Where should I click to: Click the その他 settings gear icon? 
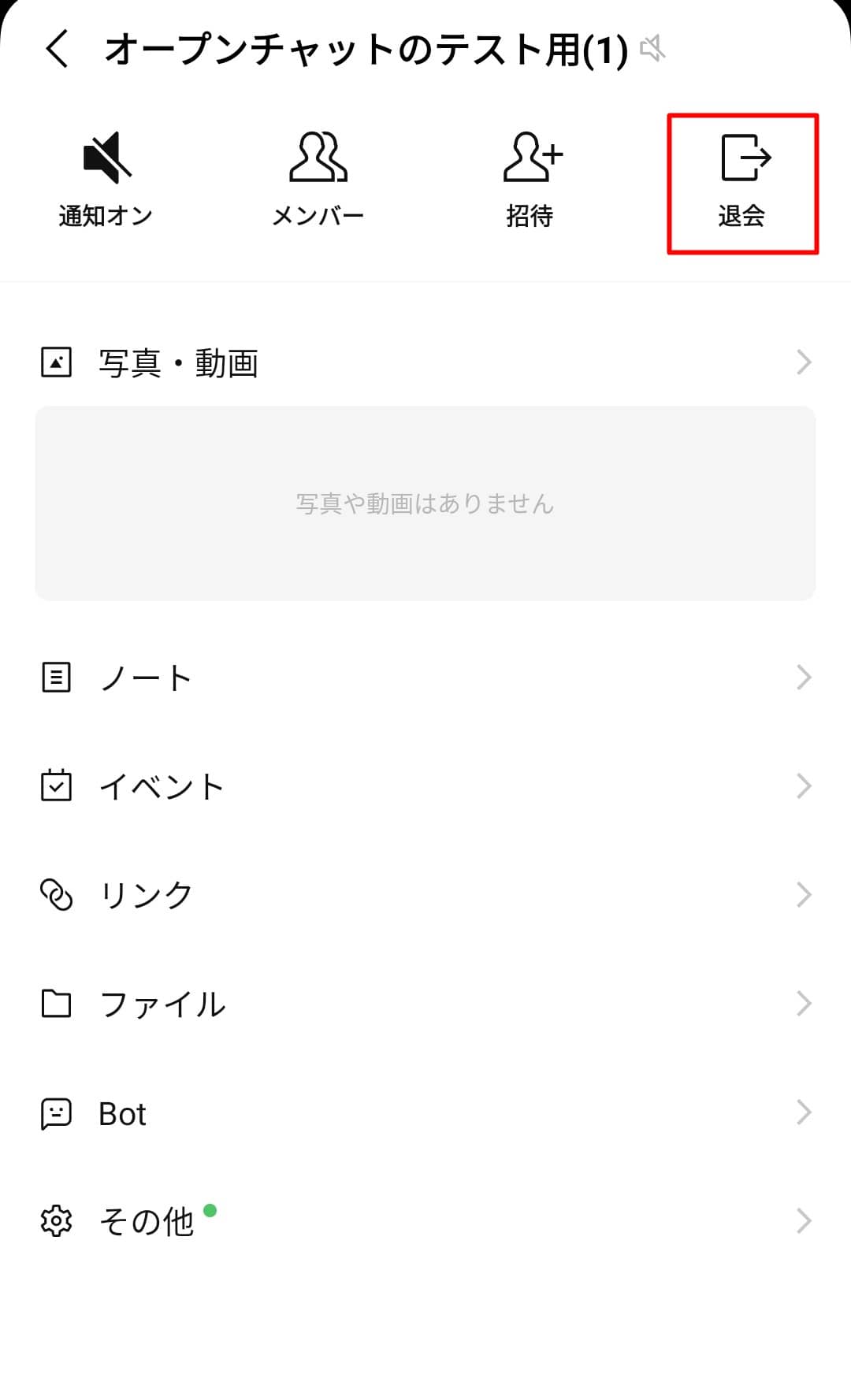tap(56, 1221)
